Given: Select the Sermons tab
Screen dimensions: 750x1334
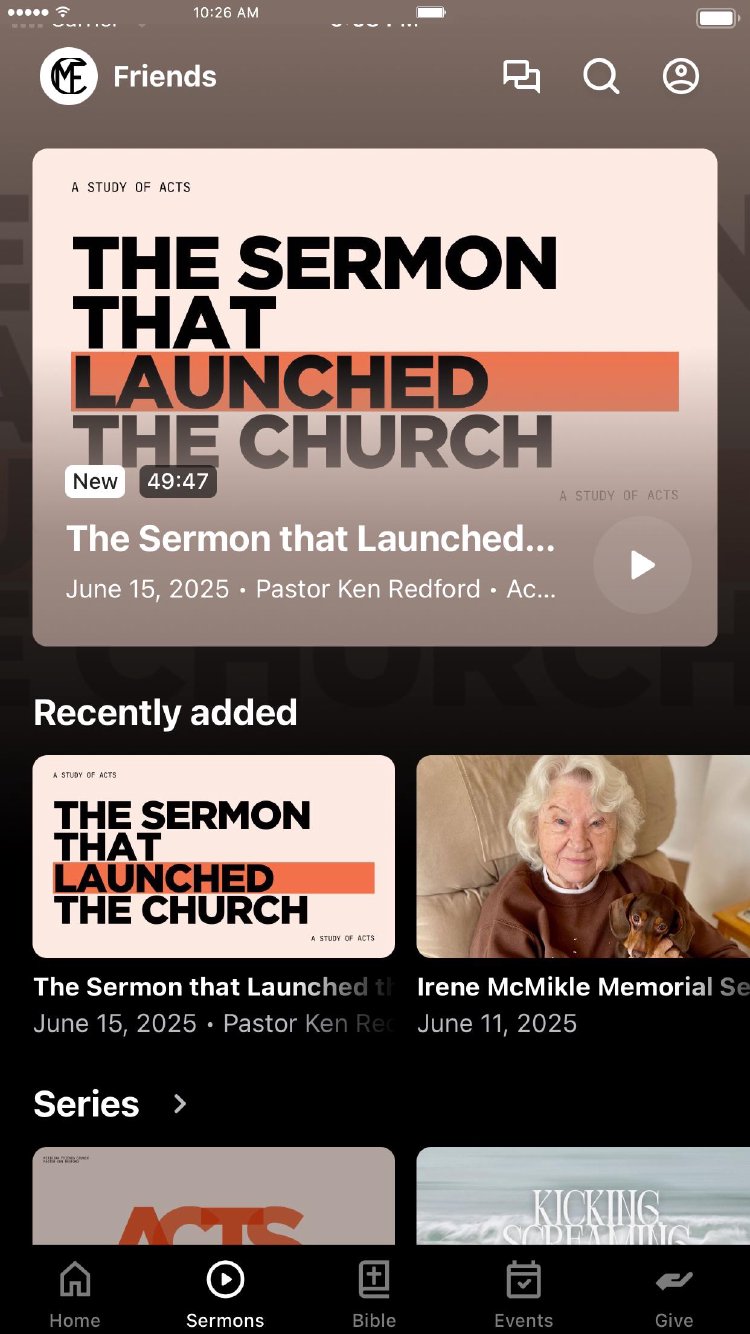Looking at the screenshot, I should click(x=225, y=1294).
